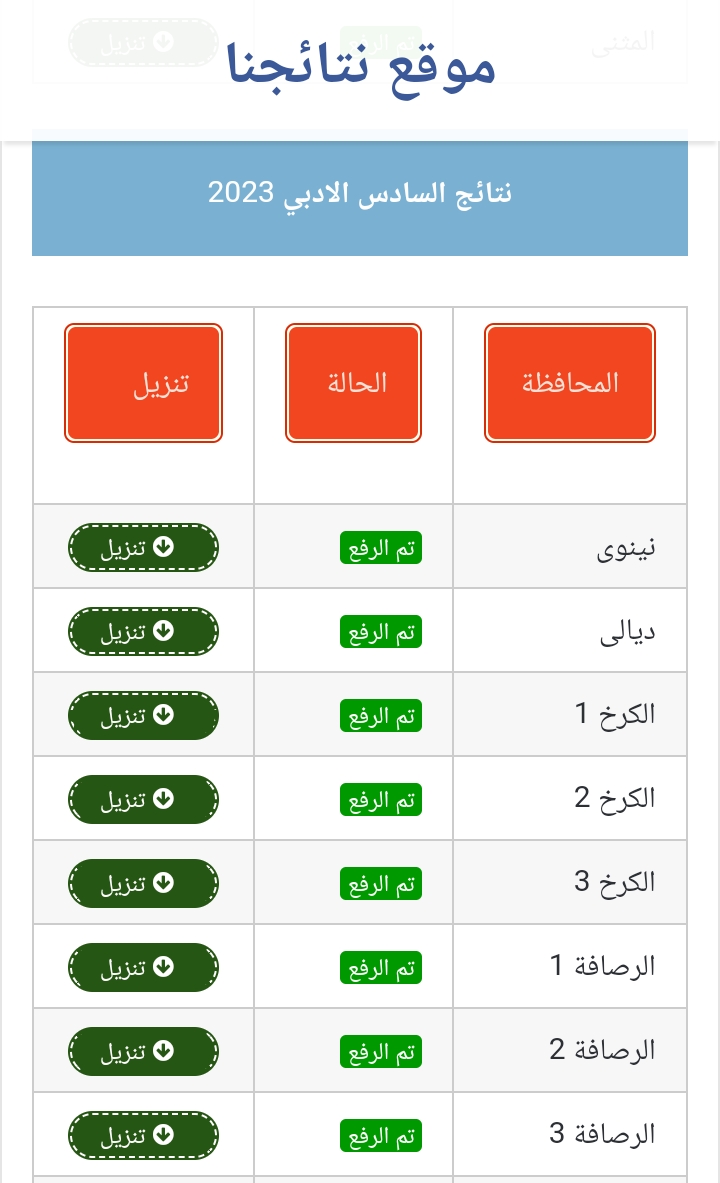Get the الكرخ 2 results file

(x=143, y=800)
